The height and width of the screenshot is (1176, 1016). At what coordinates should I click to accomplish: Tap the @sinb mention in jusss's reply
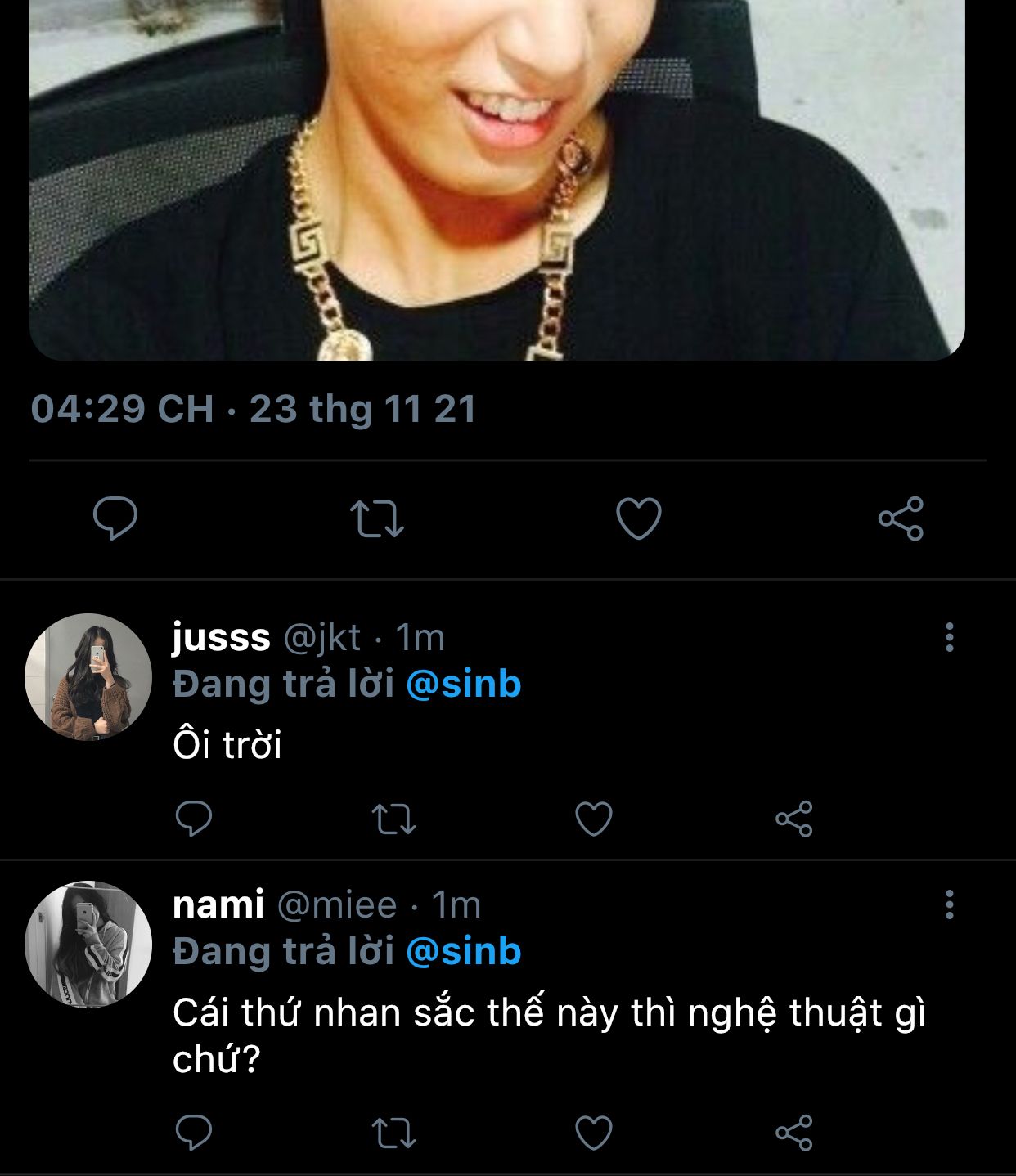tap(463, 684)
